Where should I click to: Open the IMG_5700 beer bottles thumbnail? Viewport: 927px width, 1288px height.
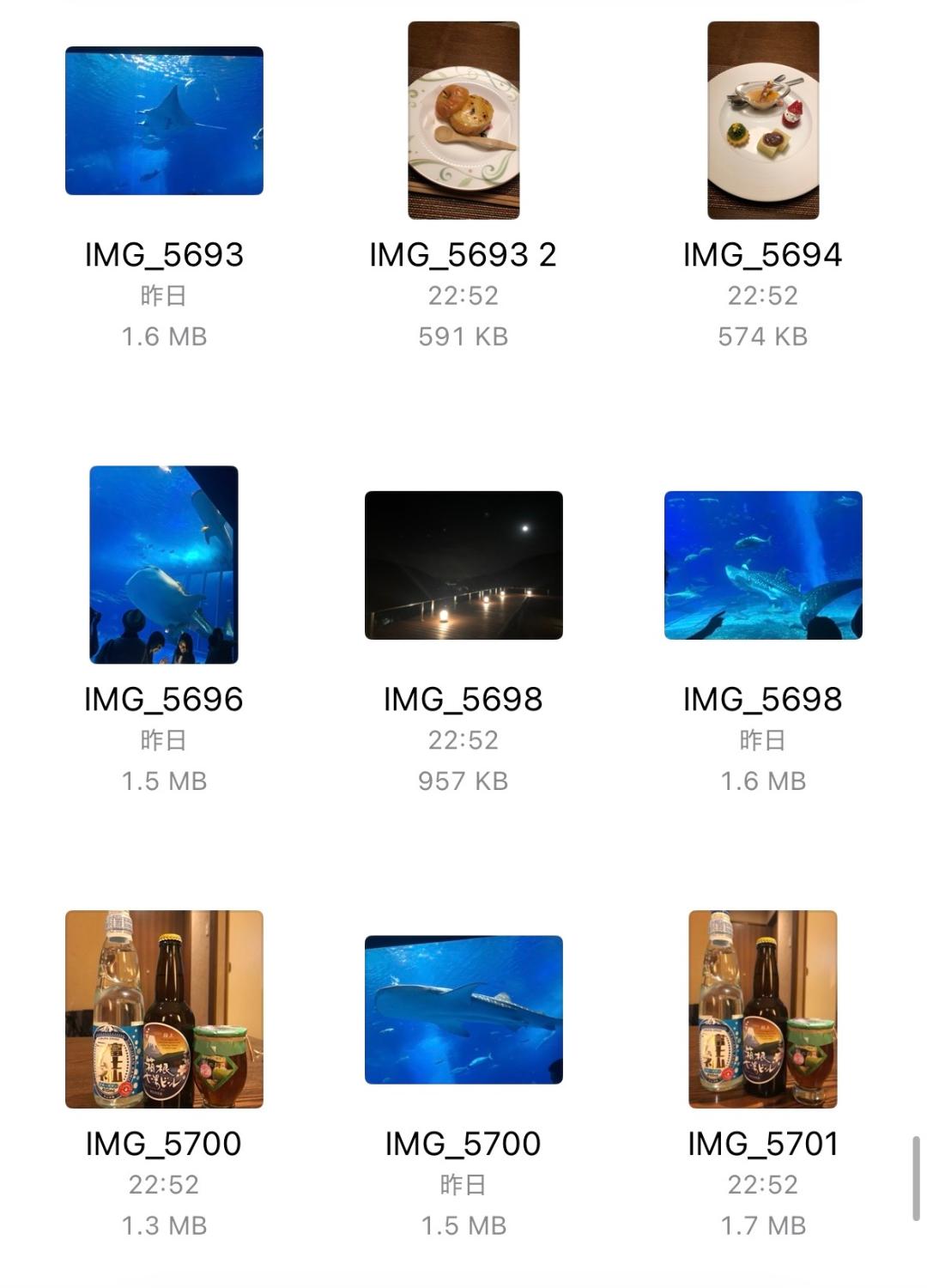click(x=163, y=1009)
